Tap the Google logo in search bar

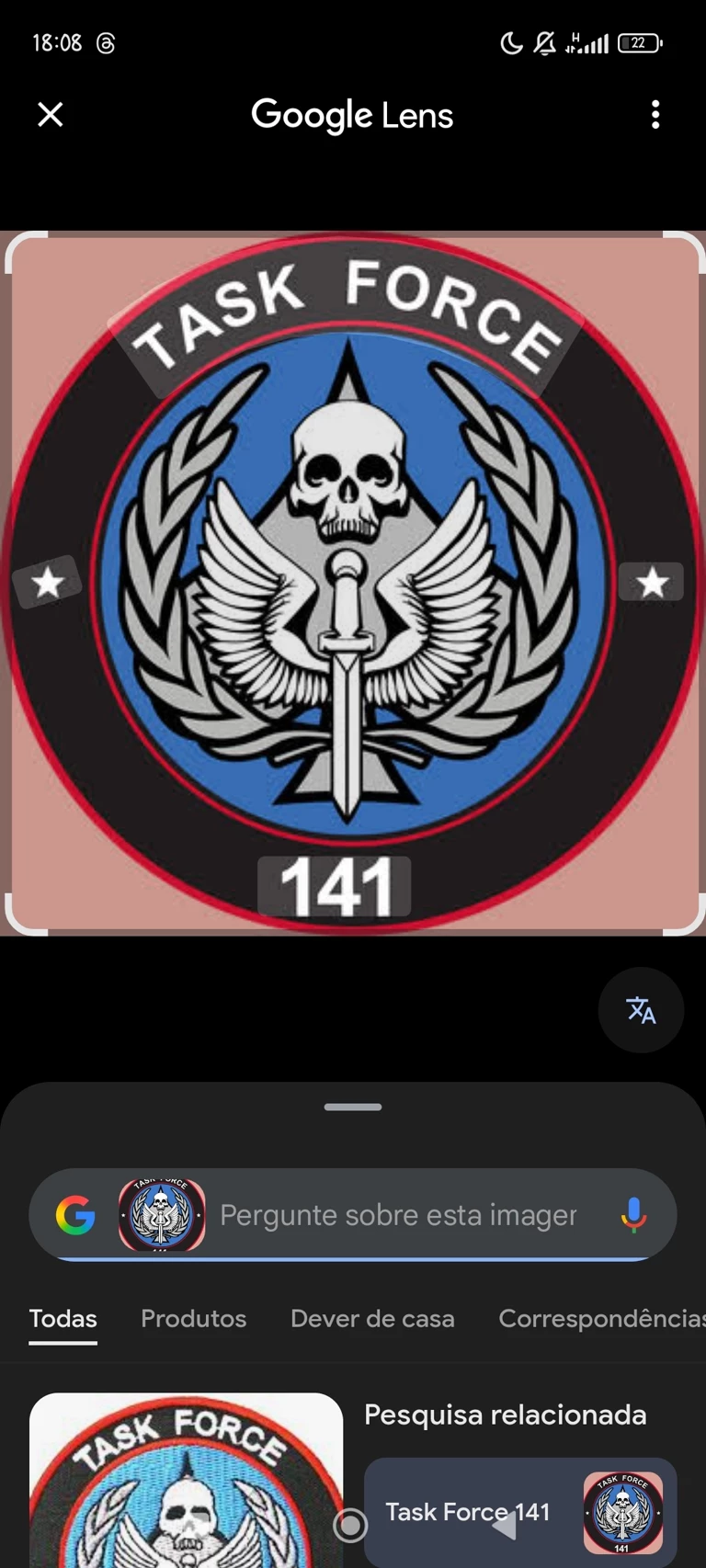point(75,1215)
